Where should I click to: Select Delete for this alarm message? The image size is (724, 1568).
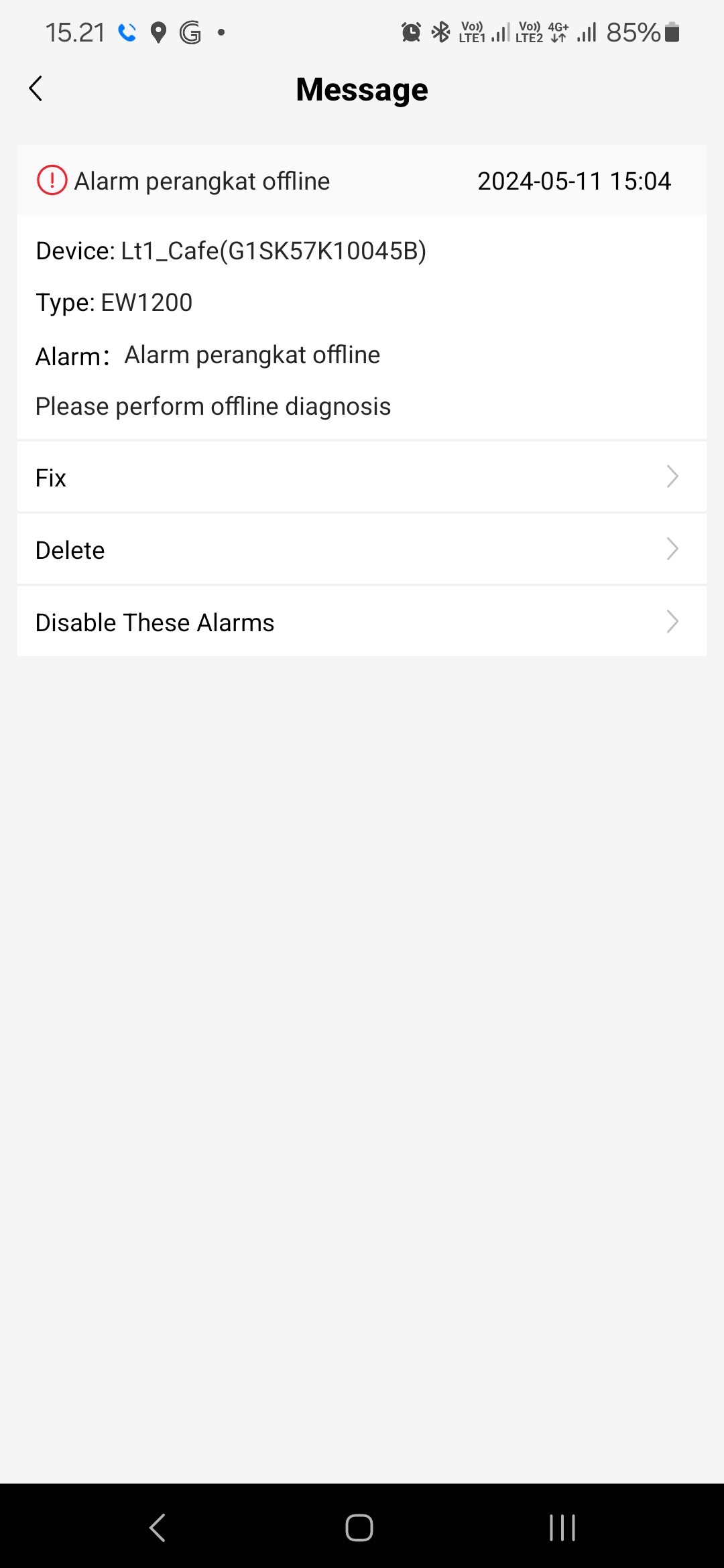click(x=362, y=549)
